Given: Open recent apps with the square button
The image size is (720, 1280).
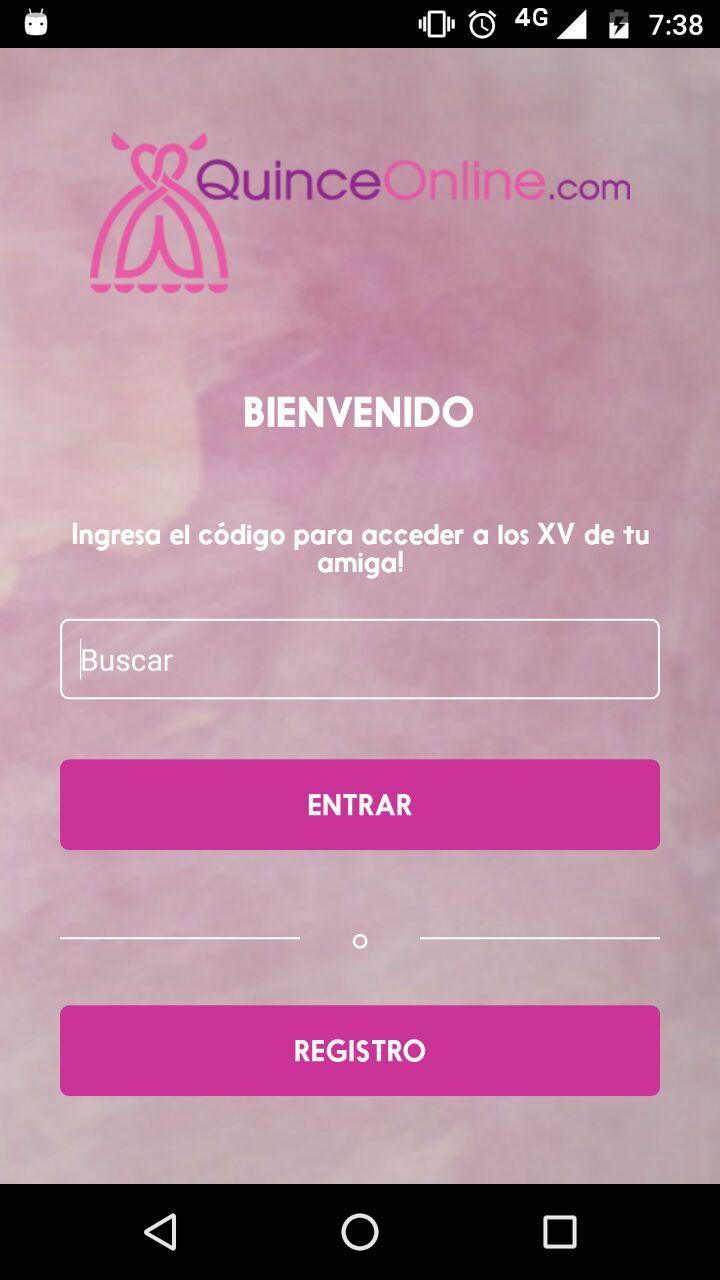Looking at the screenshot, I should (560, 1232).
